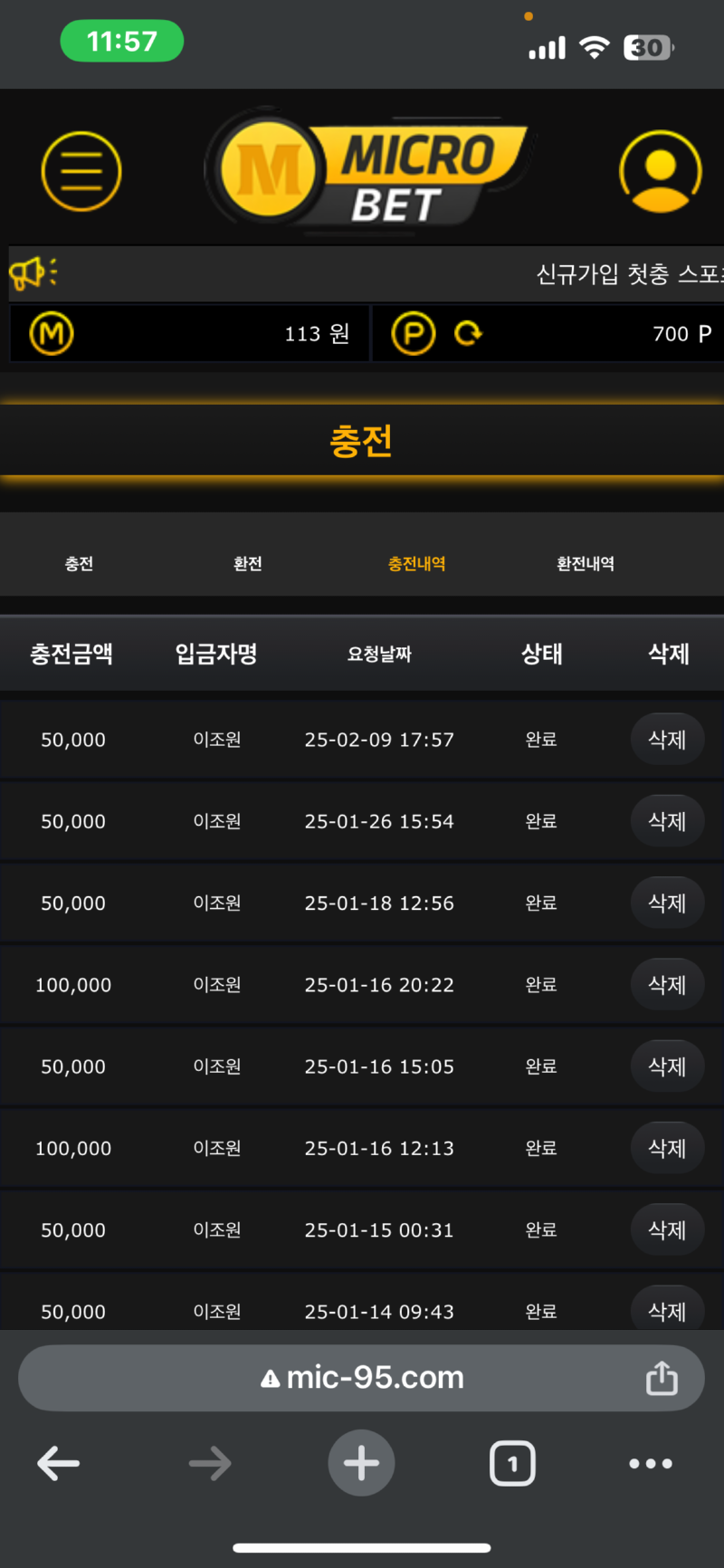The image size is (724, 1568).
Task: Open the user profile icon
Action: 661,171
